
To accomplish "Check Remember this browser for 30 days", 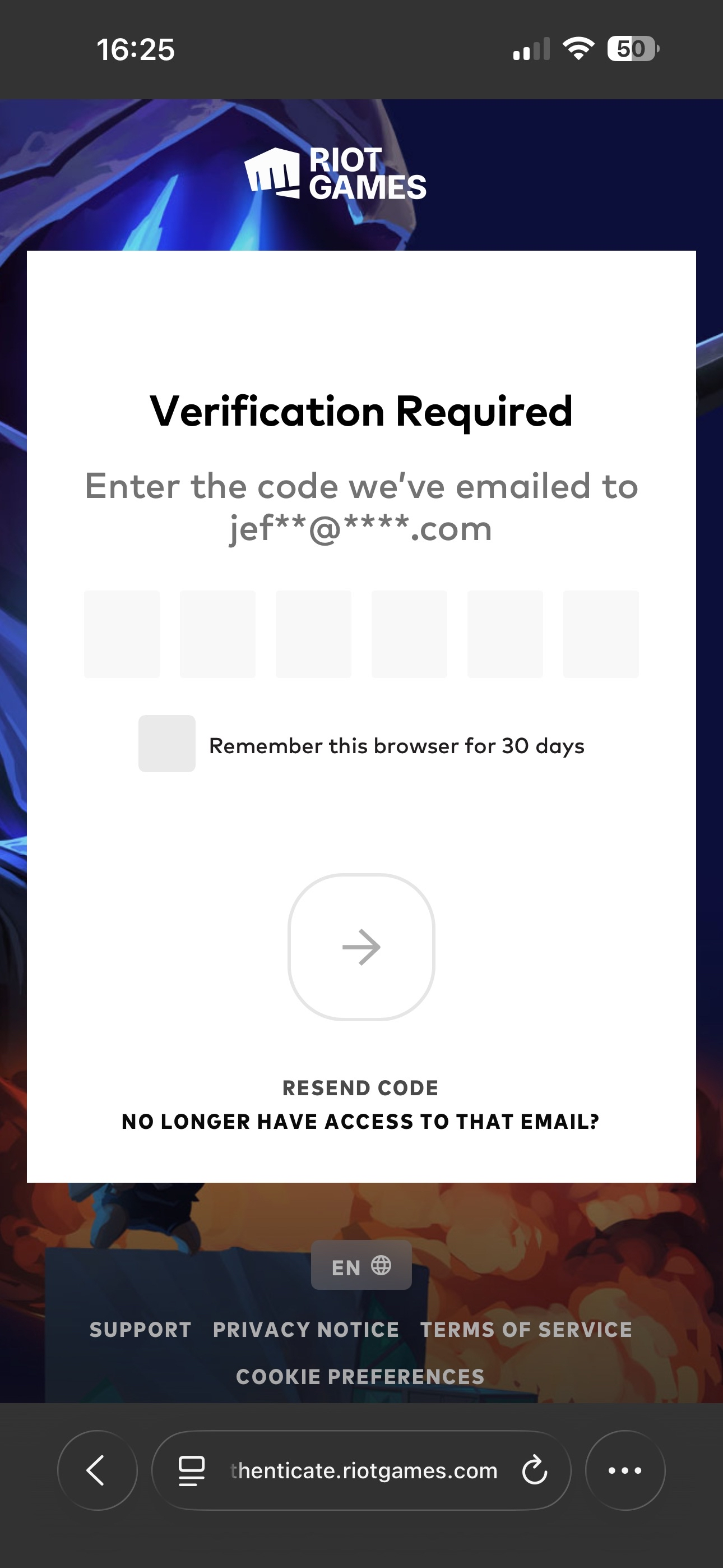I will click(167, 743).
